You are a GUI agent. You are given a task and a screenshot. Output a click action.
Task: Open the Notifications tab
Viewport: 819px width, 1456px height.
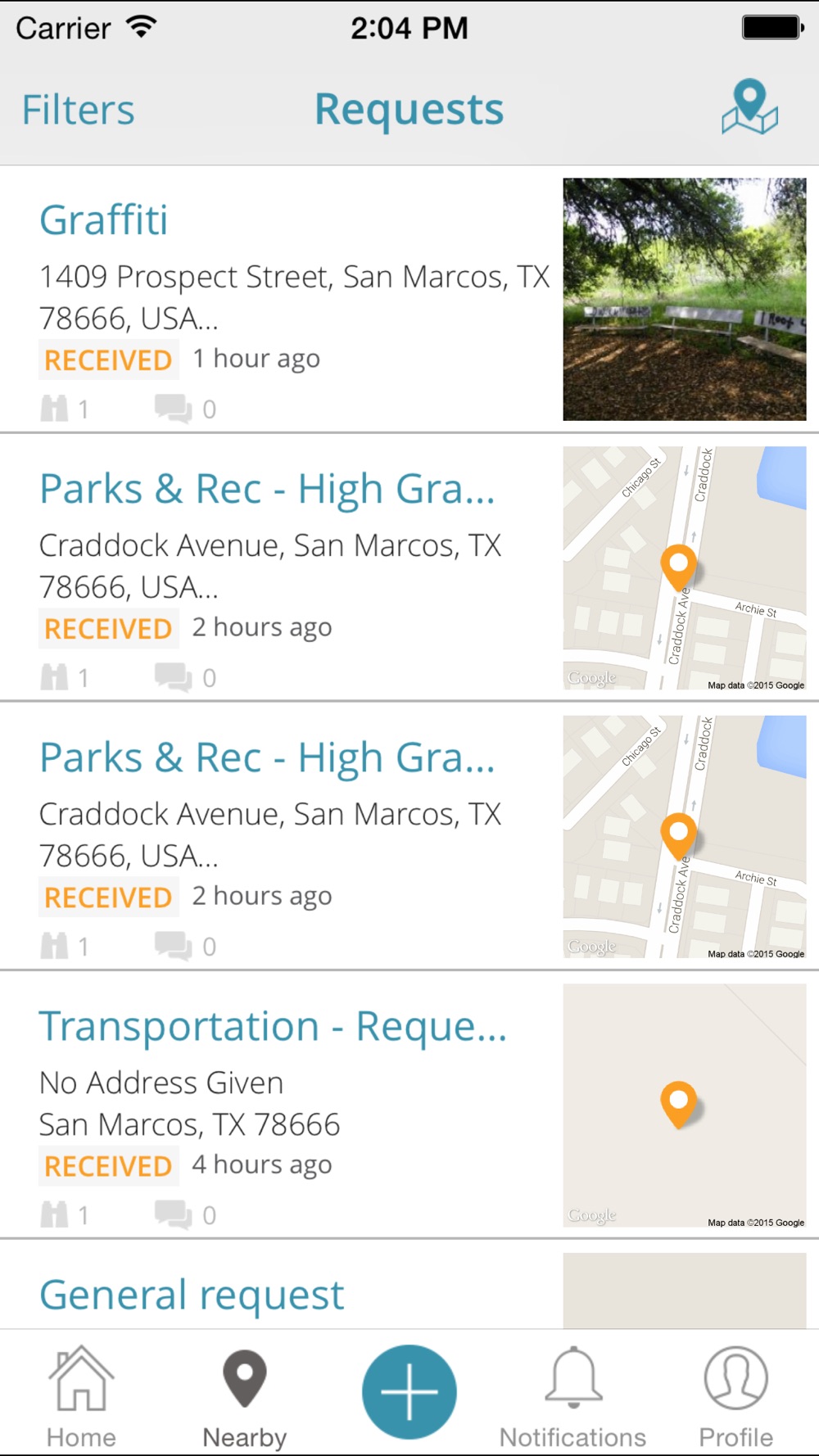[x=572, y=1397]
